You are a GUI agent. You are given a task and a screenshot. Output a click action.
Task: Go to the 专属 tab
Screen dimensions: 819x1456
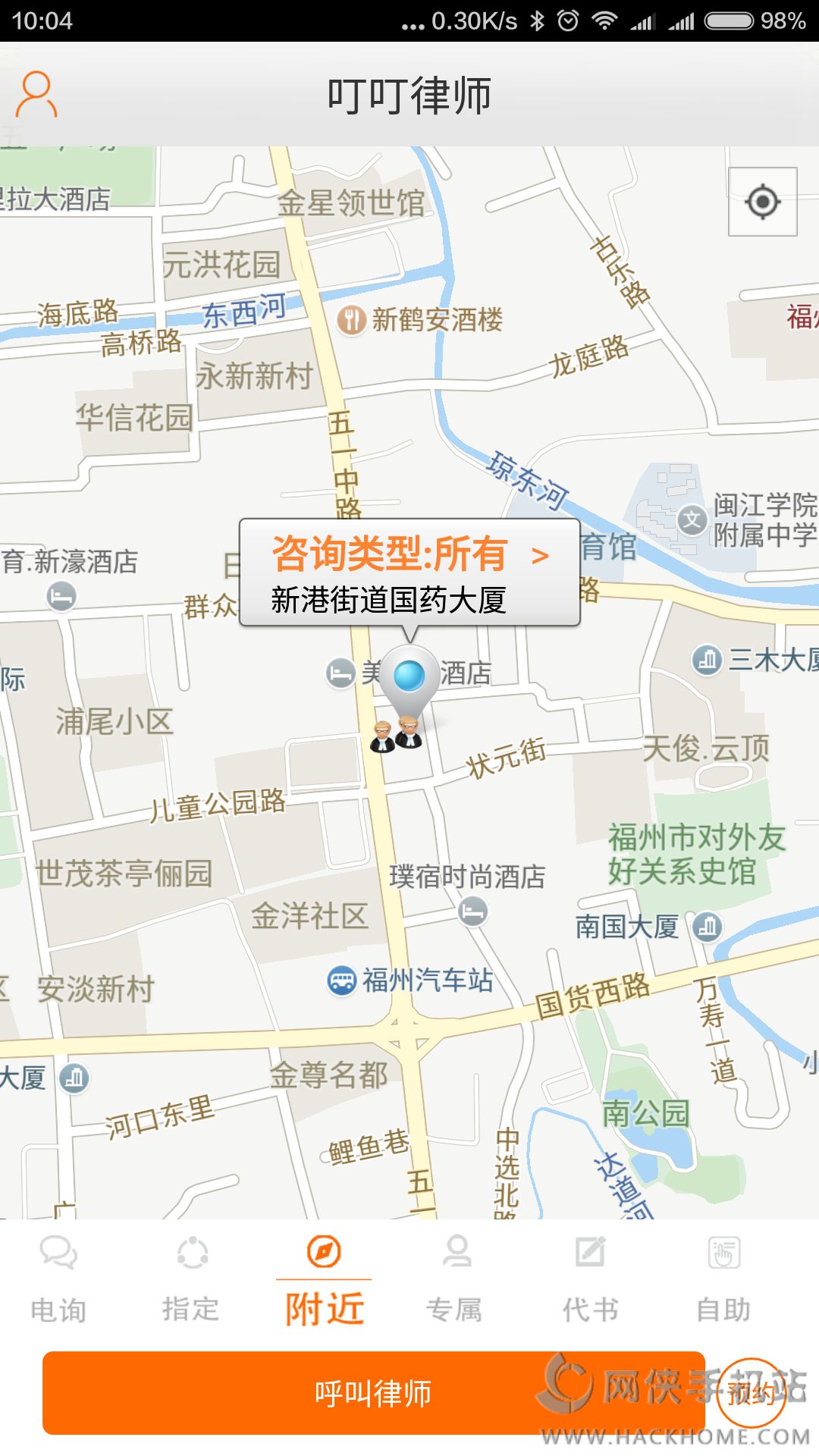point(456,1279)
